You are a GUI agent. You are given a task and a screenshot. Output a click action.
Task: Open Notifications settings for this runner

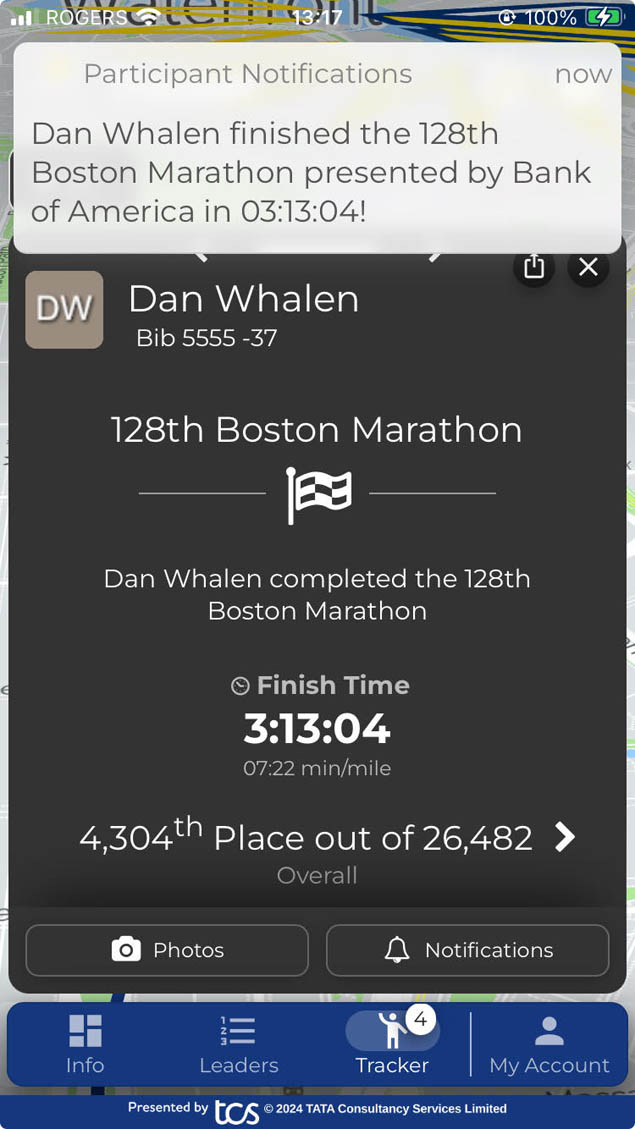coord(467,950)
